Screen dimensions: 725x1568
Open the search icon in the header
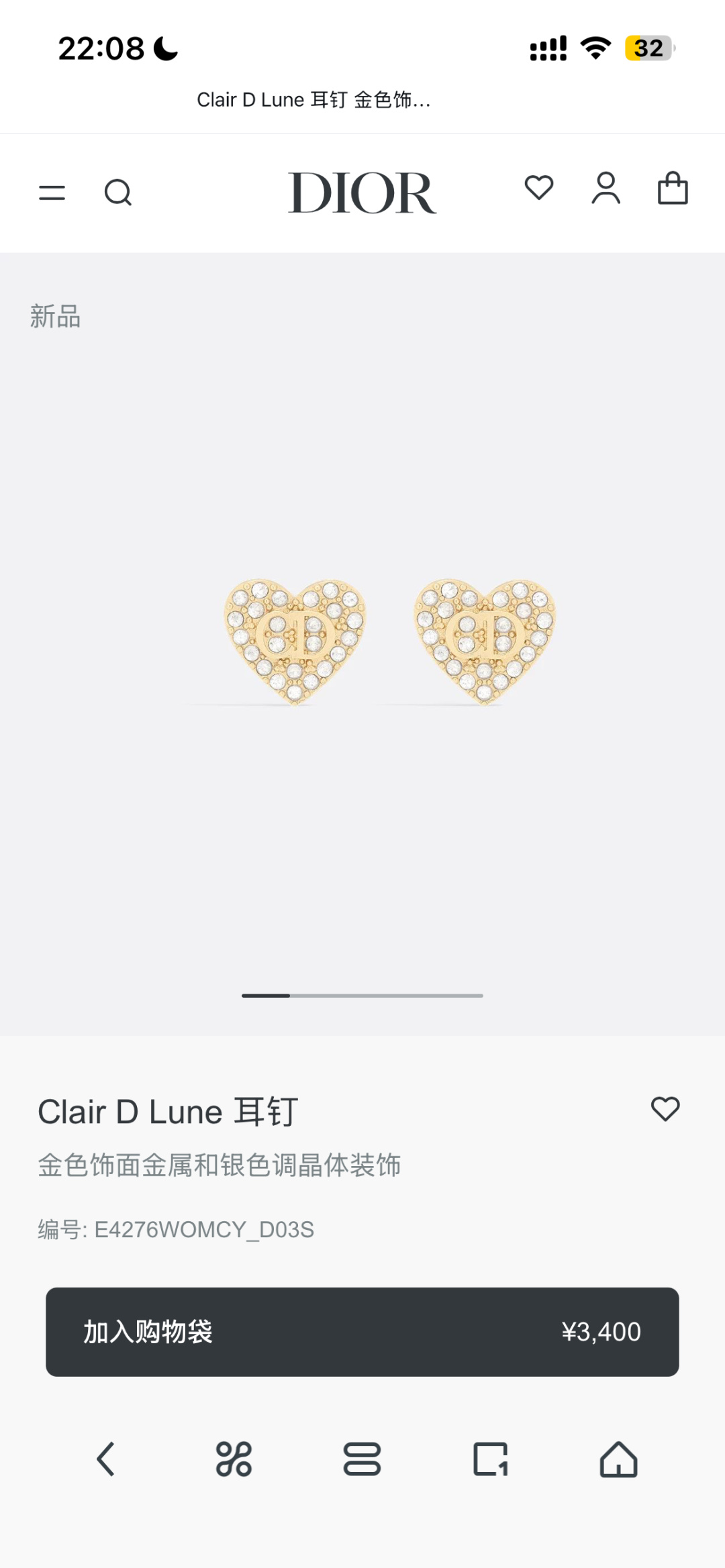[x=118, y=193]
